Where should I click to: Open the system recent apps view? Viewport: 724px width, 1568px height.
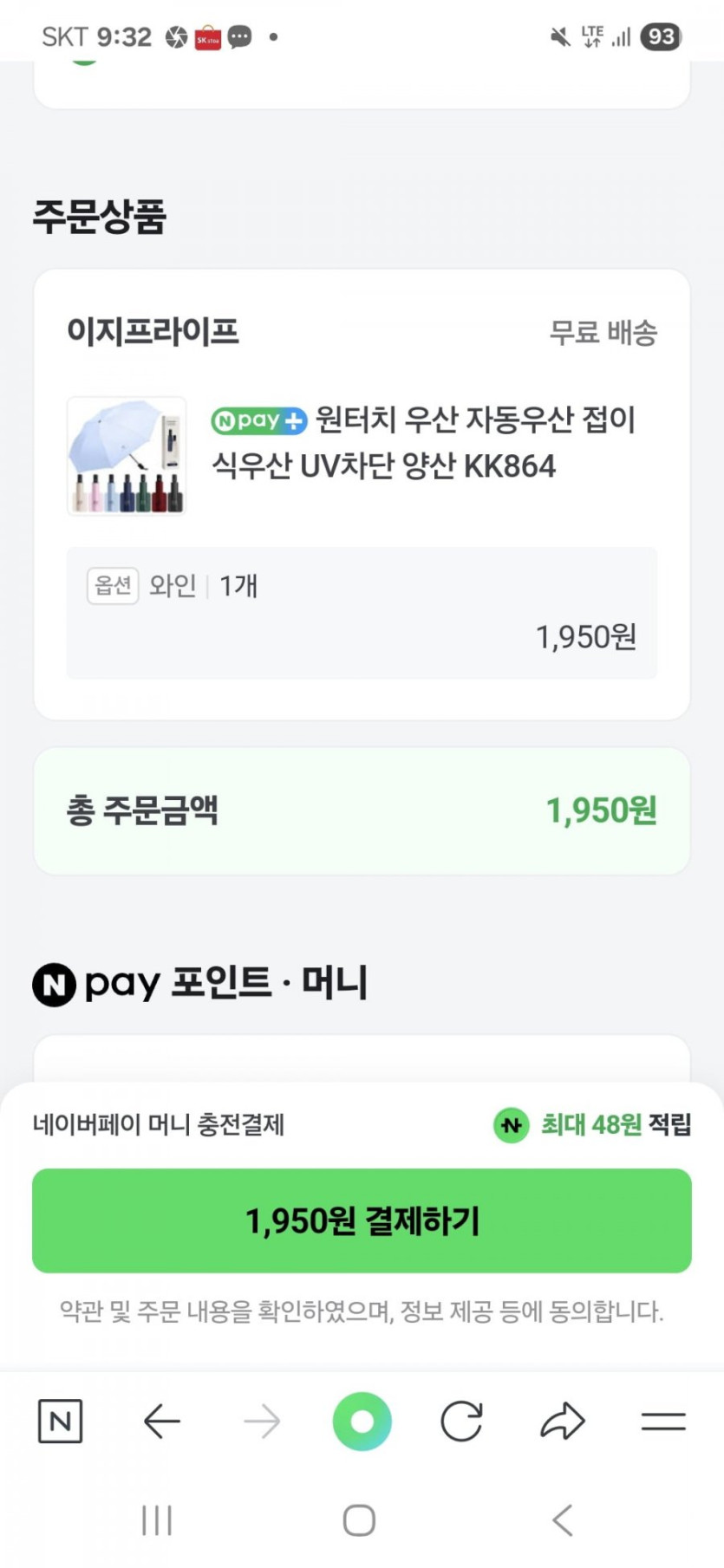pos(157,1520)
